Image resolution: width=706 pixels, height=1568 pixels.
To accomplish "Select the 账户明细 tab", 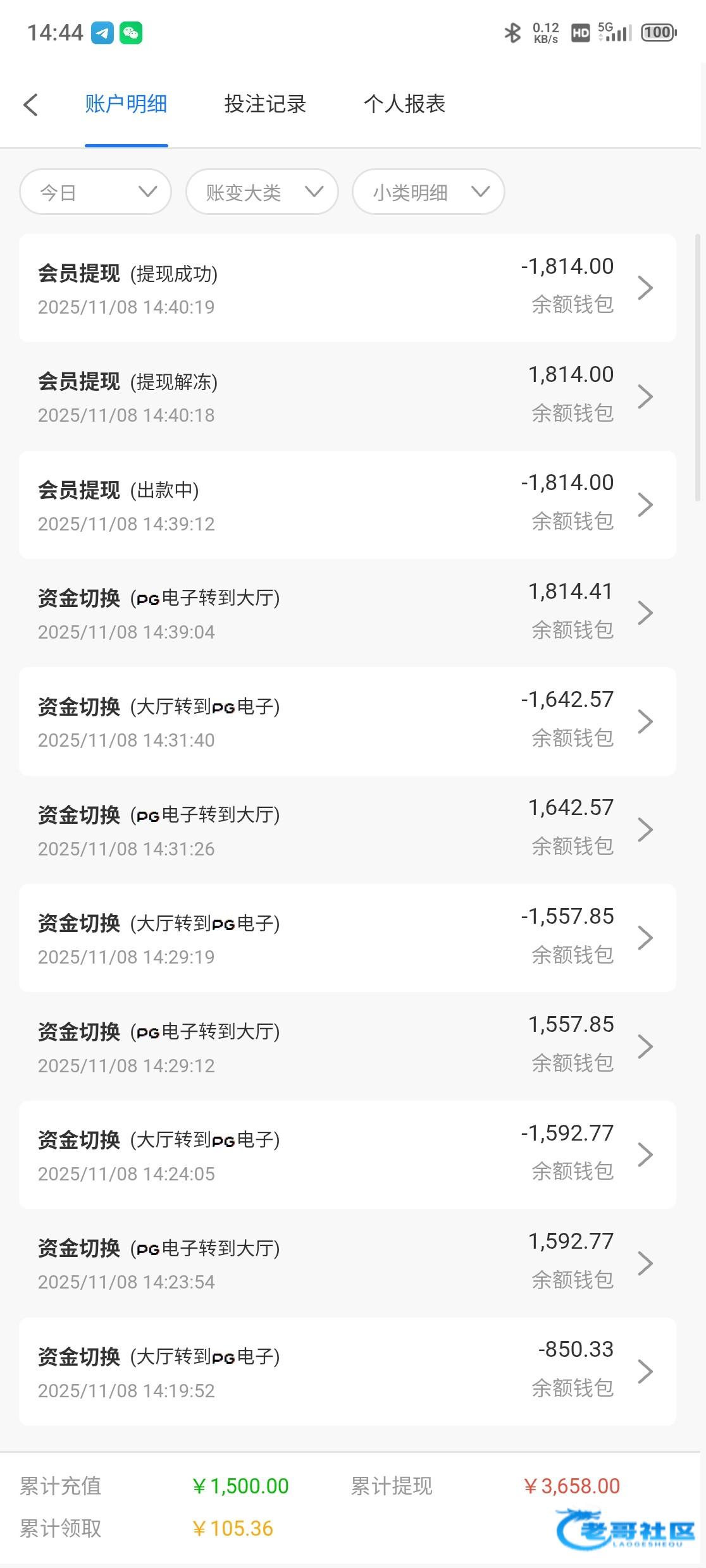I will (x=126, y=104).
